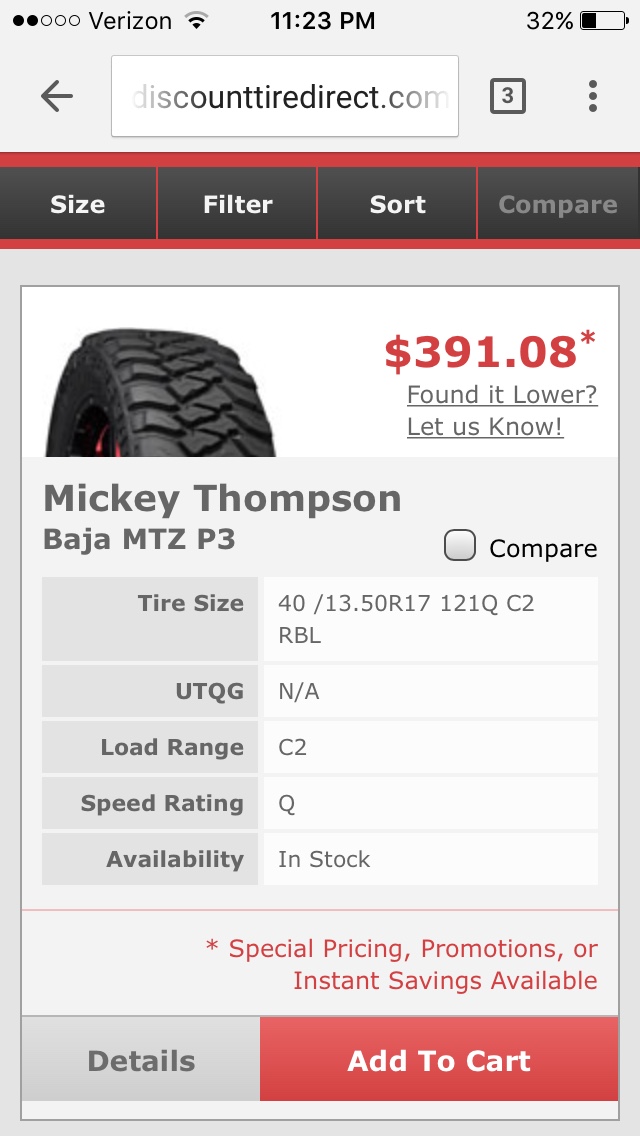Open the browser overflow menu
Viewport: 640px width, 1136px height.
point(593,96)
